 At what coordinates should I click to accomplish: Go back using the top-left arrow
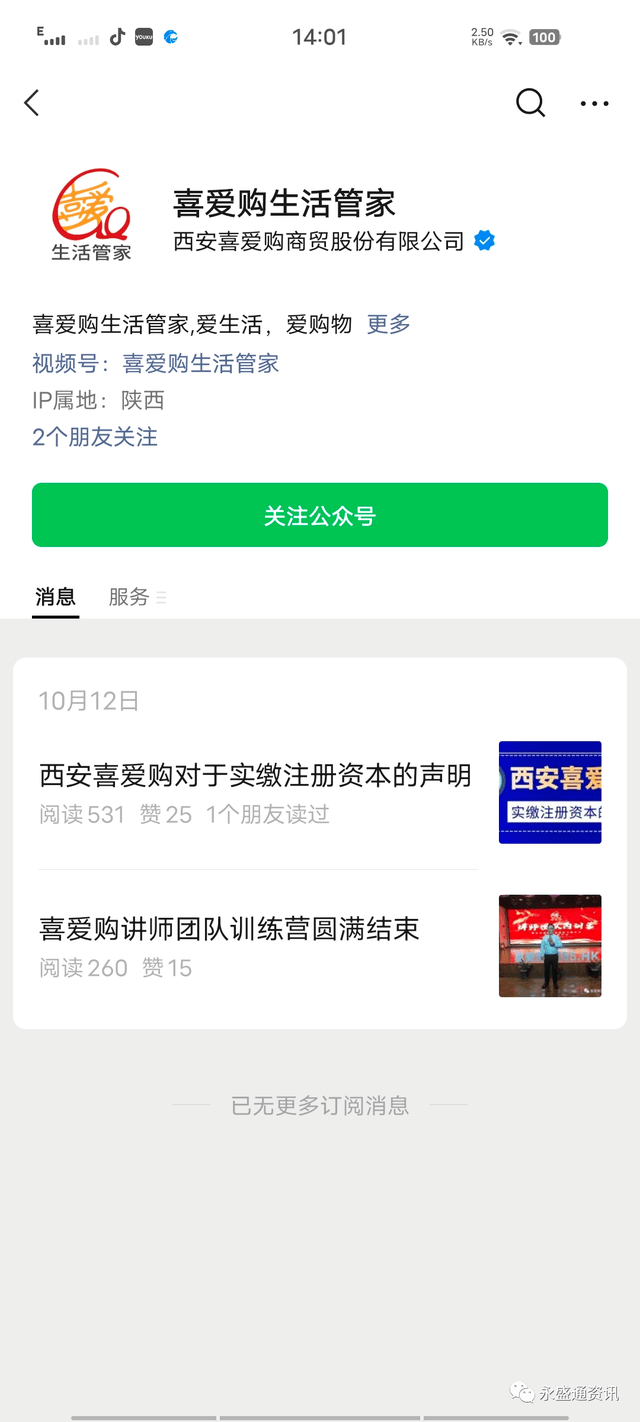32,102
